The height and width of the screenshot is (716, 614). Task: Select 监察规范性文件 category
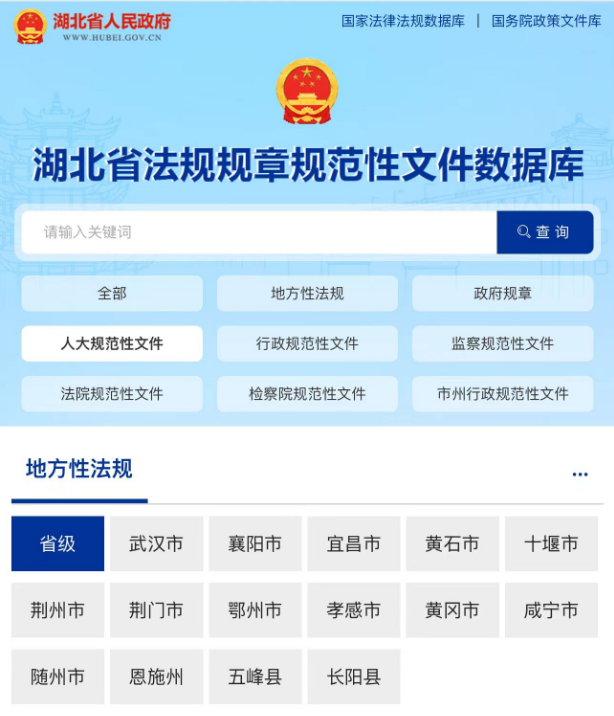point(502,343)
